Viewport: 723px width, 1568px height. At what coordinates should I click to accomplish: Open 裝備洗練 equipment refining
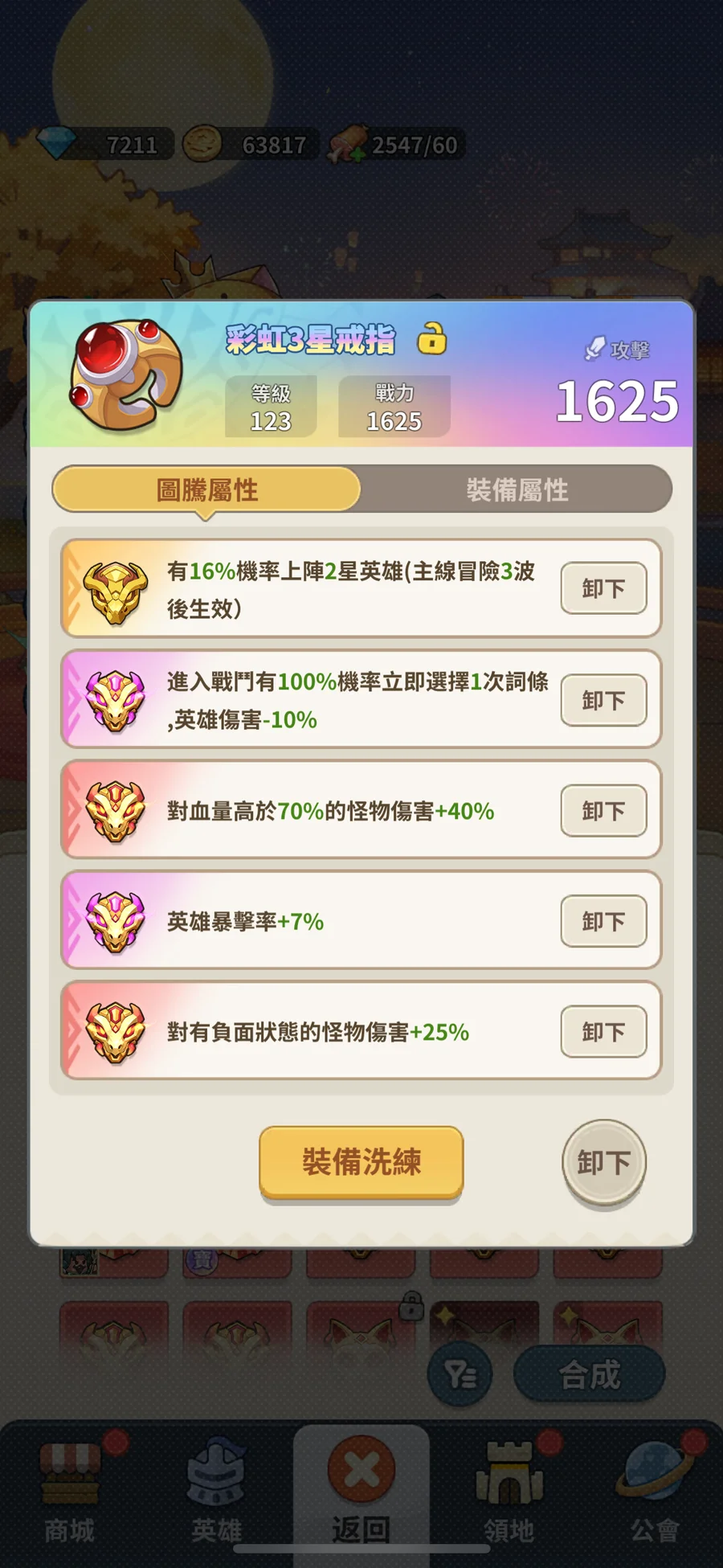pyautogui.click(x=361, y=1162)
